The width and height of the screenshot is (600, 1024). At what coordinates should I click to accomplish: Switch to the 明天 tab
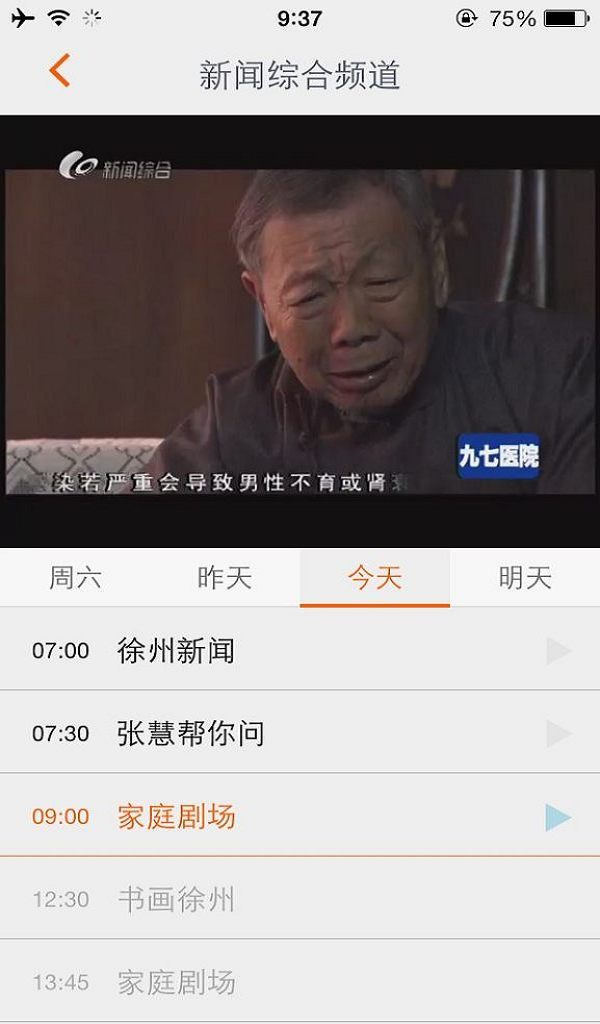click(x=525, y=578)
